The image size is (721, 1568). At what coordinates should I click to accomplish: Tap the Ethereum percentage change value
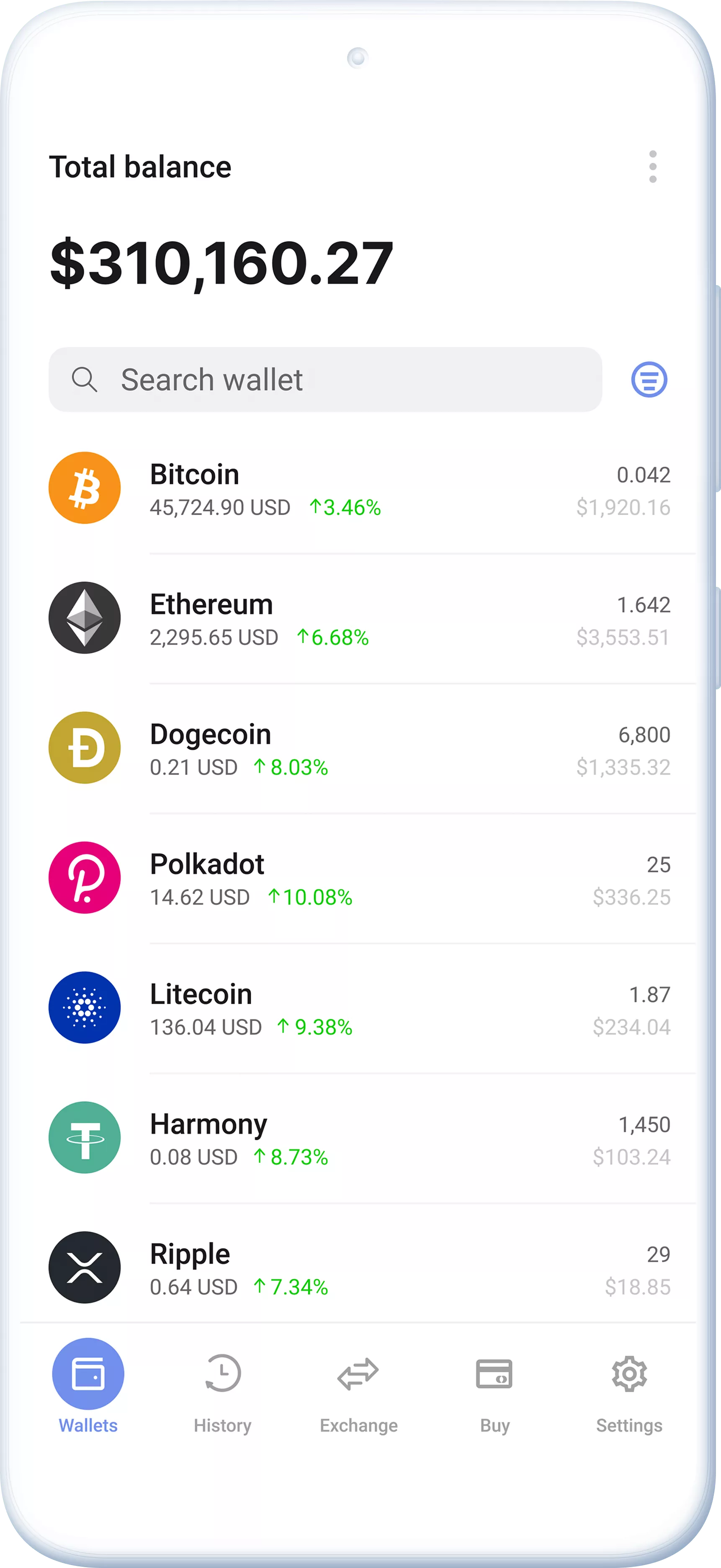point(334,637)
